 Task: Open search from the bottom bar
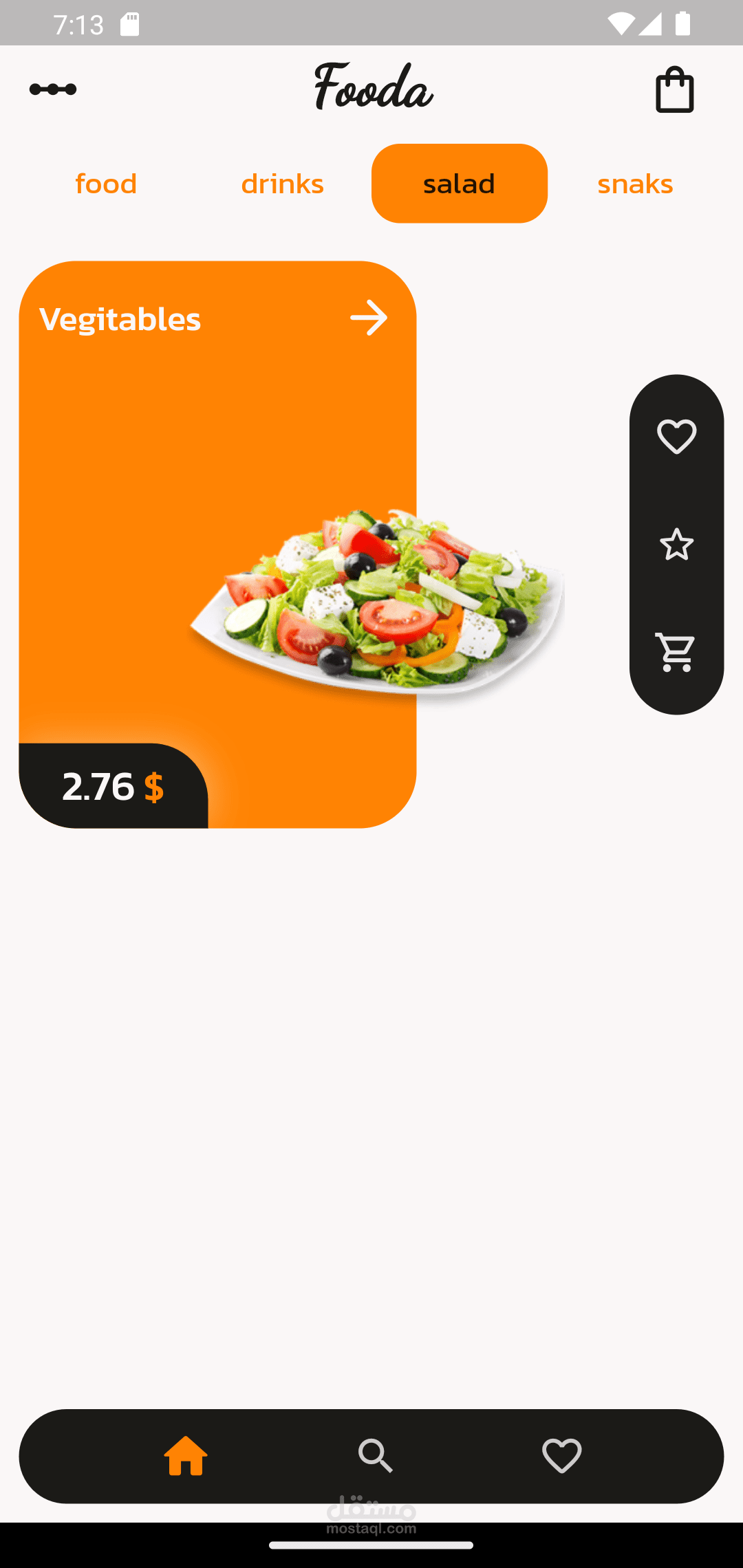(375, 1456)
